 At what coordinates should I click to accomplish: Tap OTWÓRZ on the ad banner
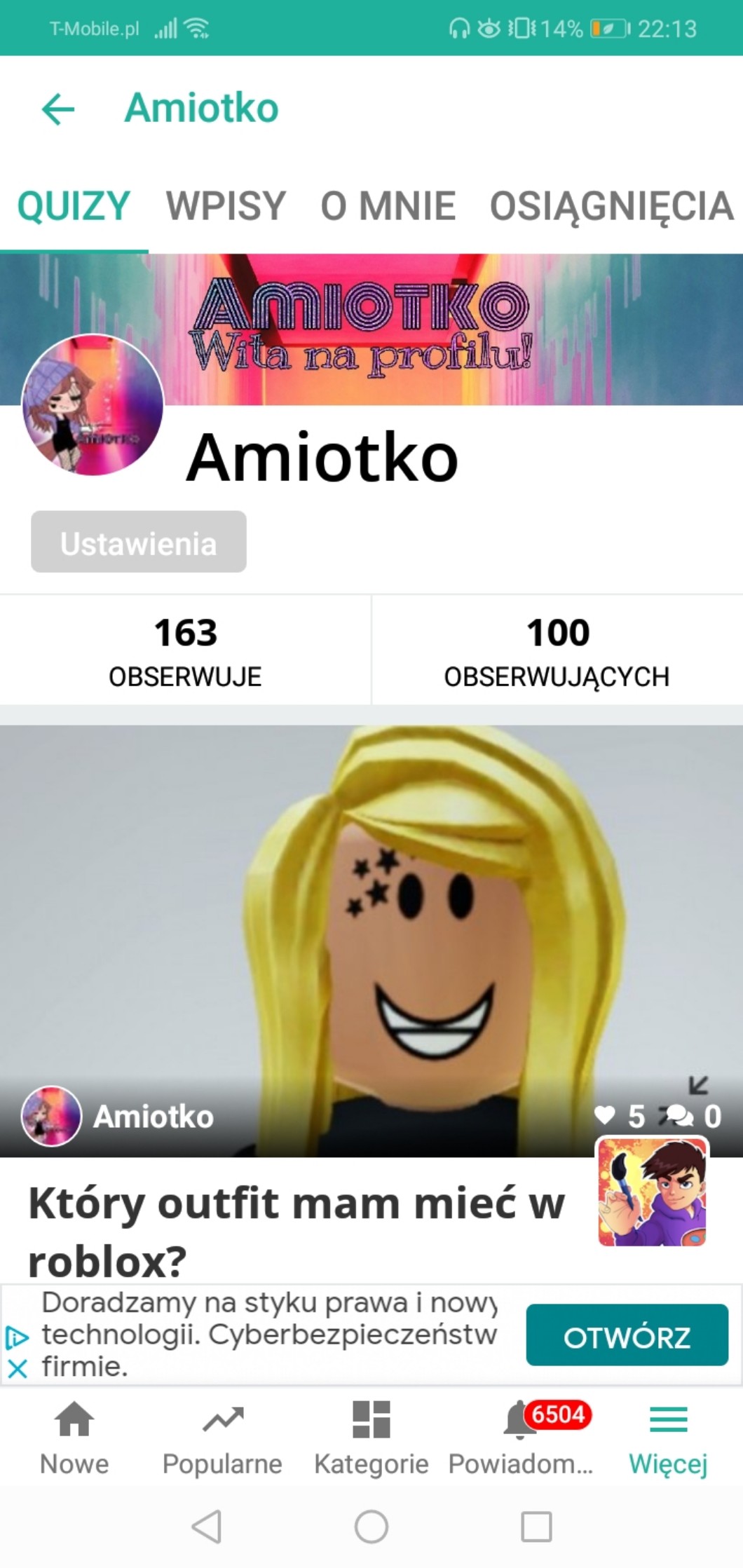point(627,1335)
